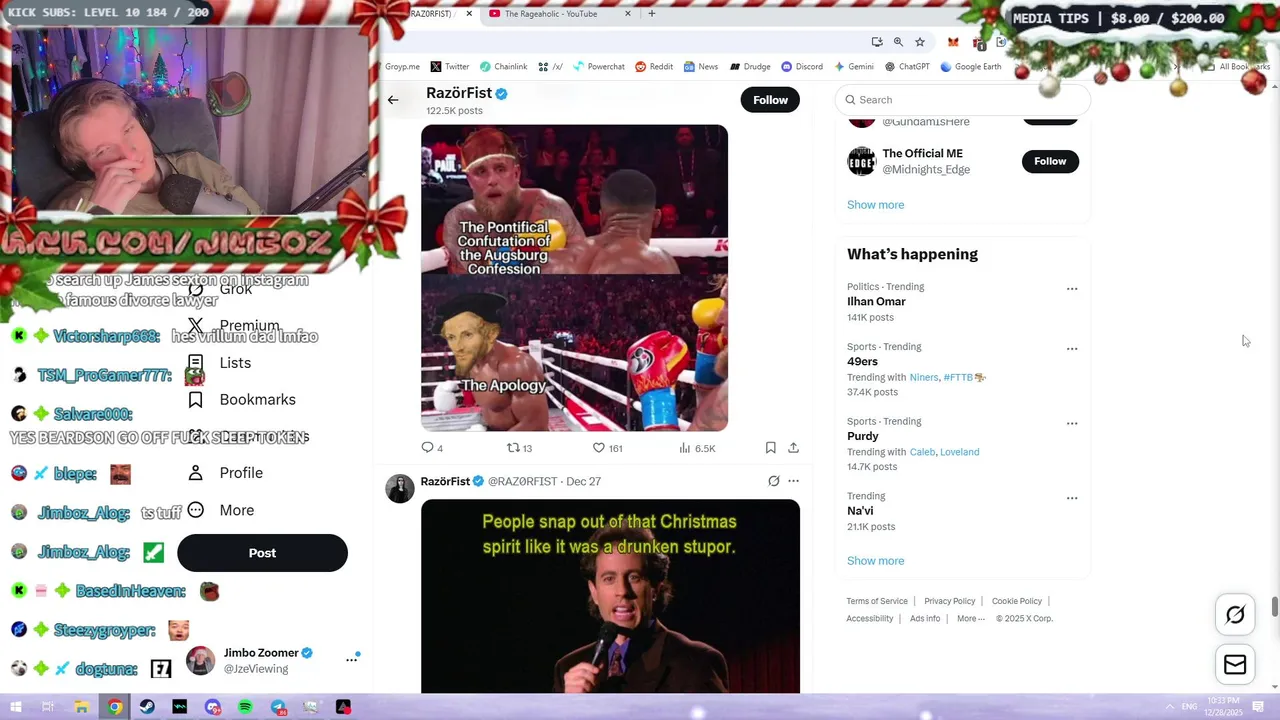The image size is (1280, 720).
Task: Show more trends under Na'vi
Action: 875,561
